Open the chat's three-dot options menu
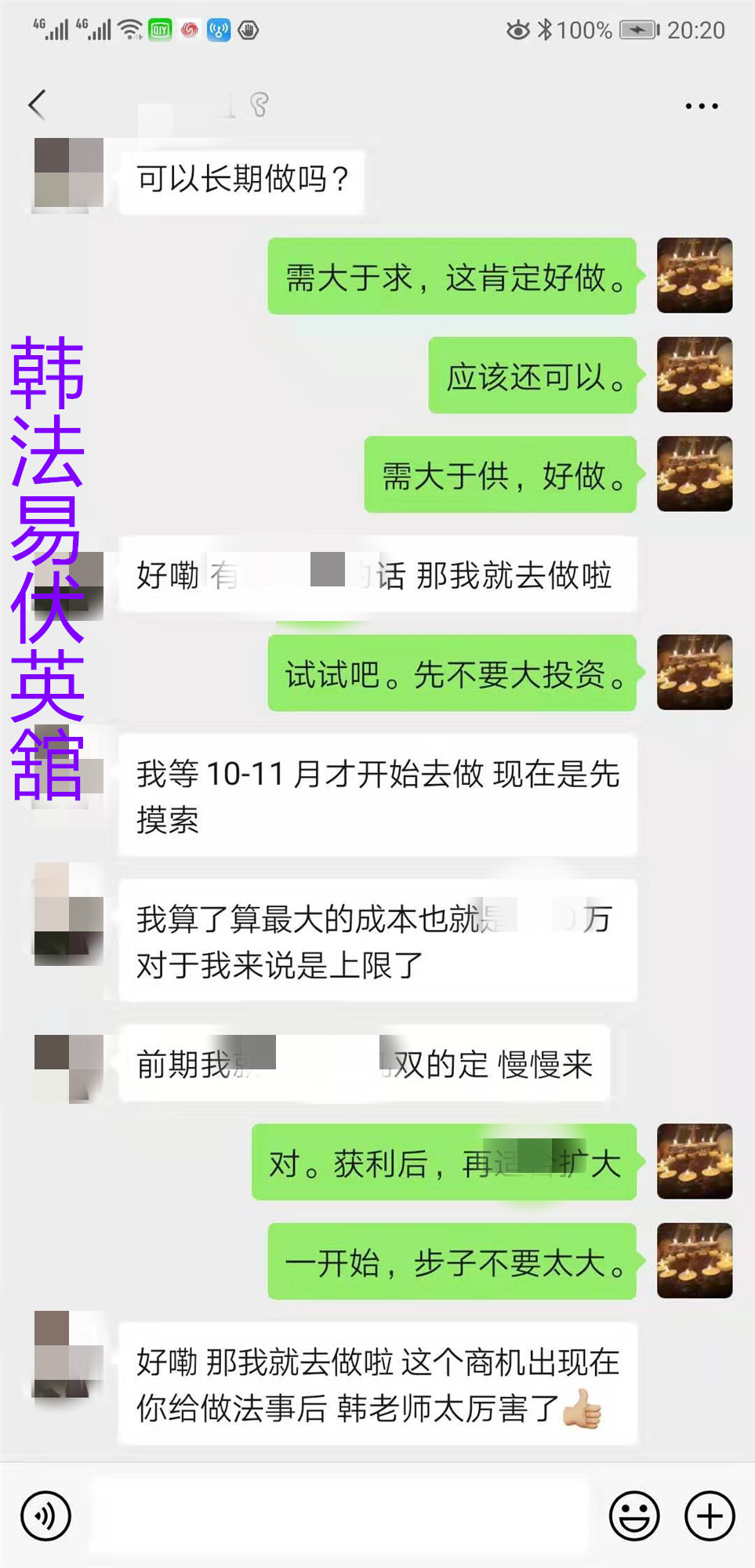Viewport: 755px width, 1568px height. click(701, 106)
